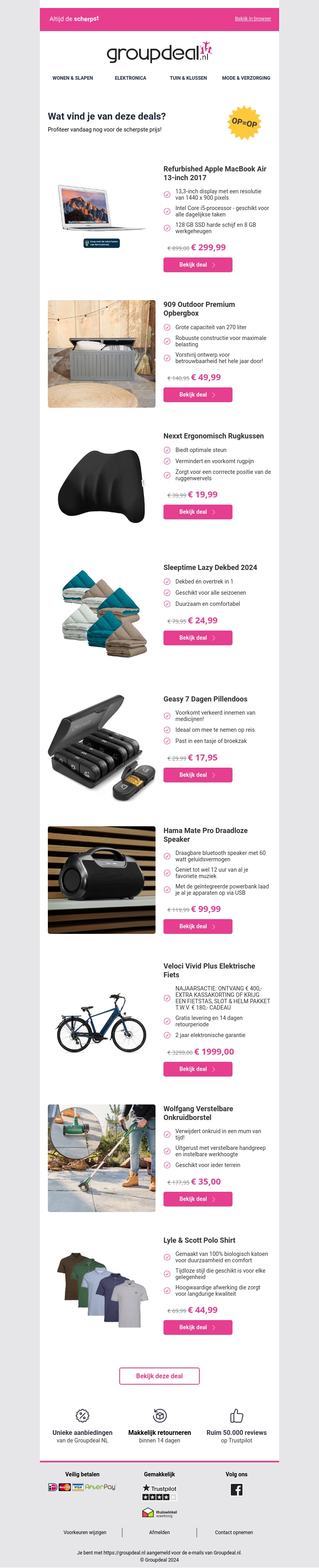Open Bekijk deal for Sleeptime Lazy Dekbed
The height and width of the screenshot is (1568, 319).
pyautogui.click(x=197, y=638)
